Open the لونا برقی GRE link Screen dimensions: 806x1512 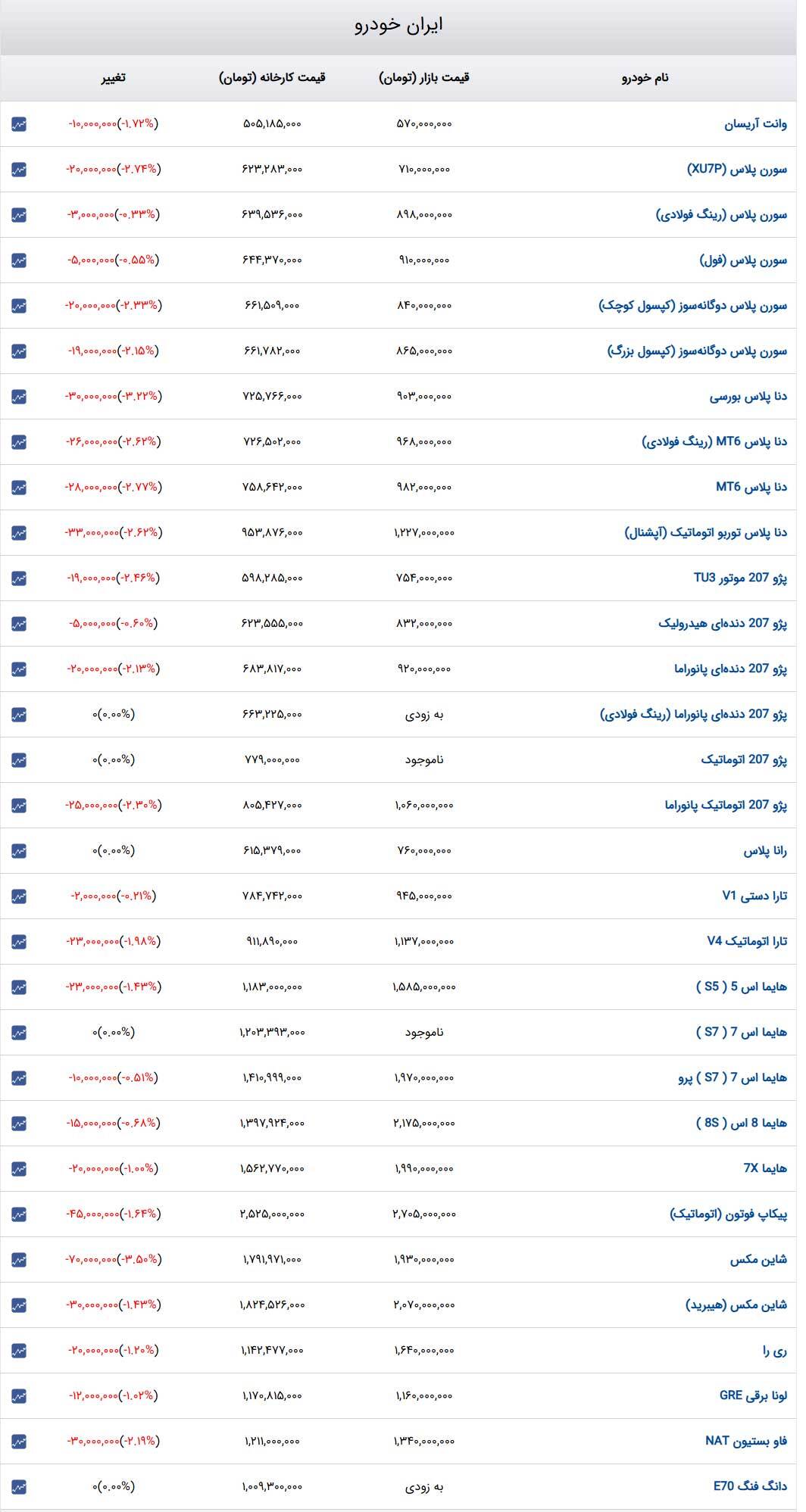point(752,1396)
